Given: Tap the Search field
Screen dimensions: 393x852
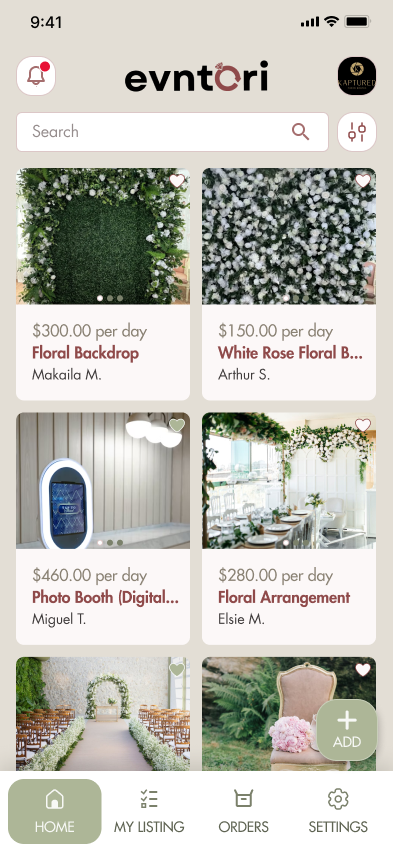Looking at the screenshot, I should coord(172,132).
